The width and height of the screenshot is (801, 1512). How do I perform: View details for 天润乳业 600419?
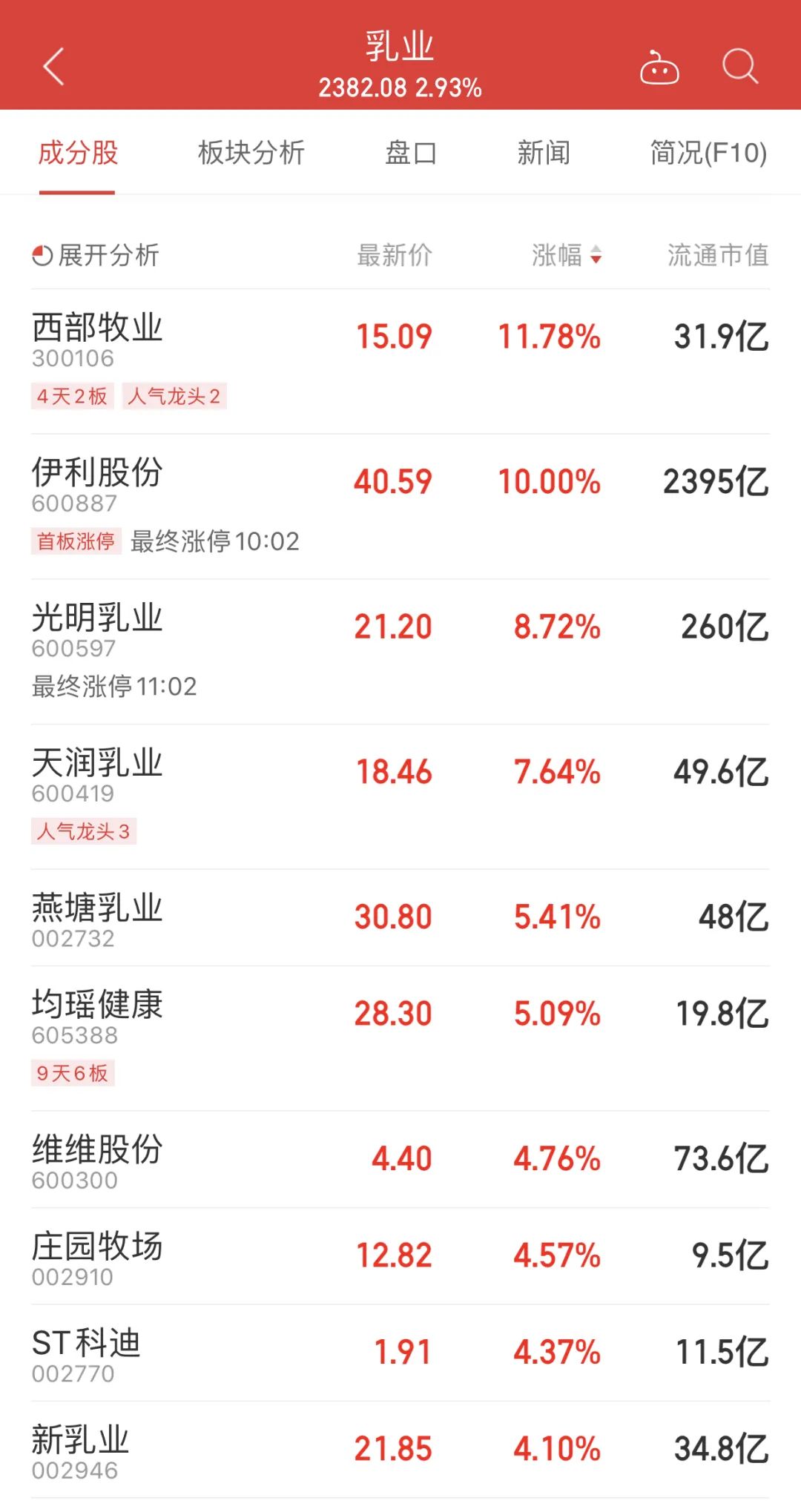point(400,797)
